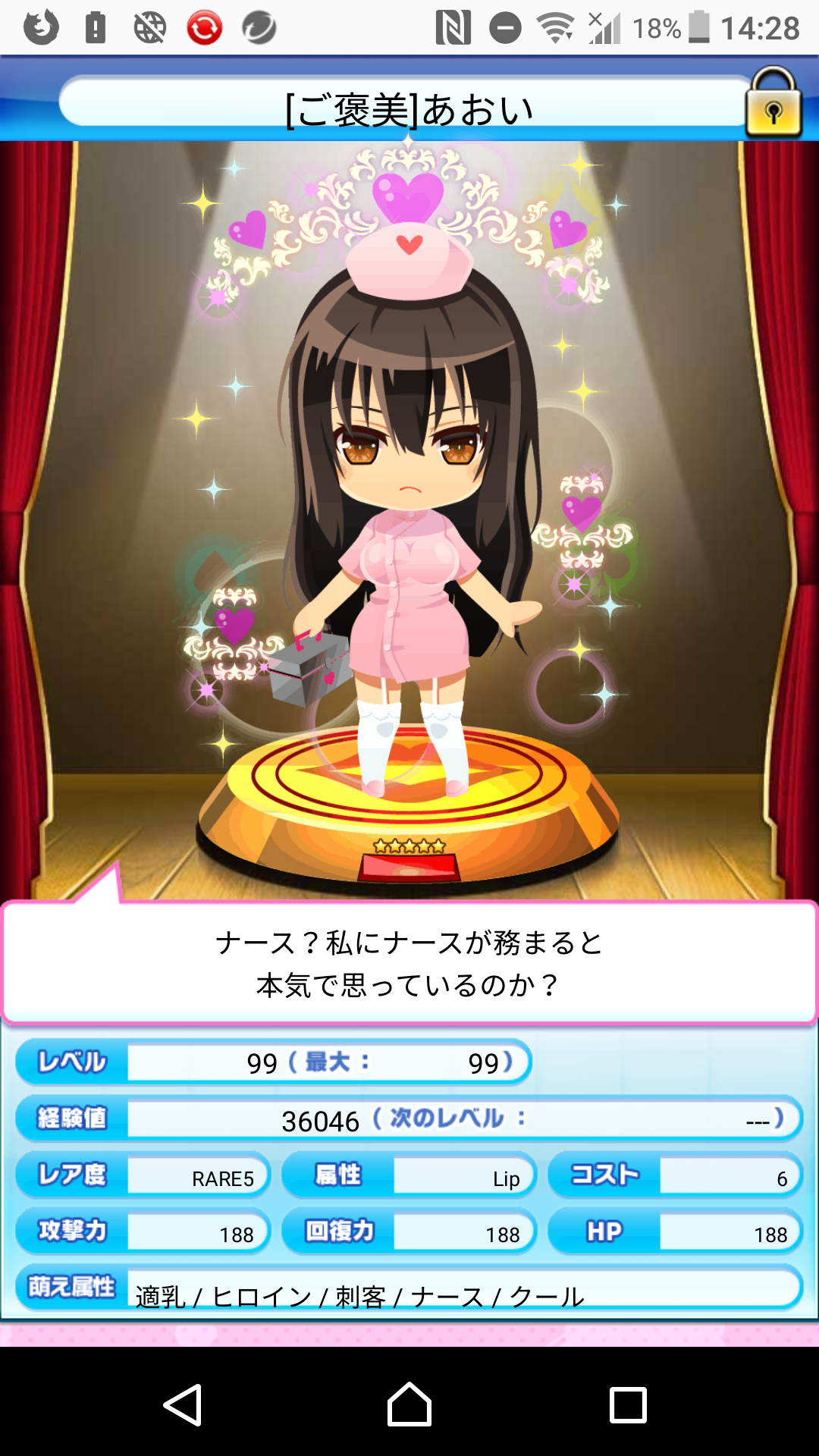819x1456 pixels.
Task: Go back with the system back button
Action: pyautogui.click(x=183, y=1405)
